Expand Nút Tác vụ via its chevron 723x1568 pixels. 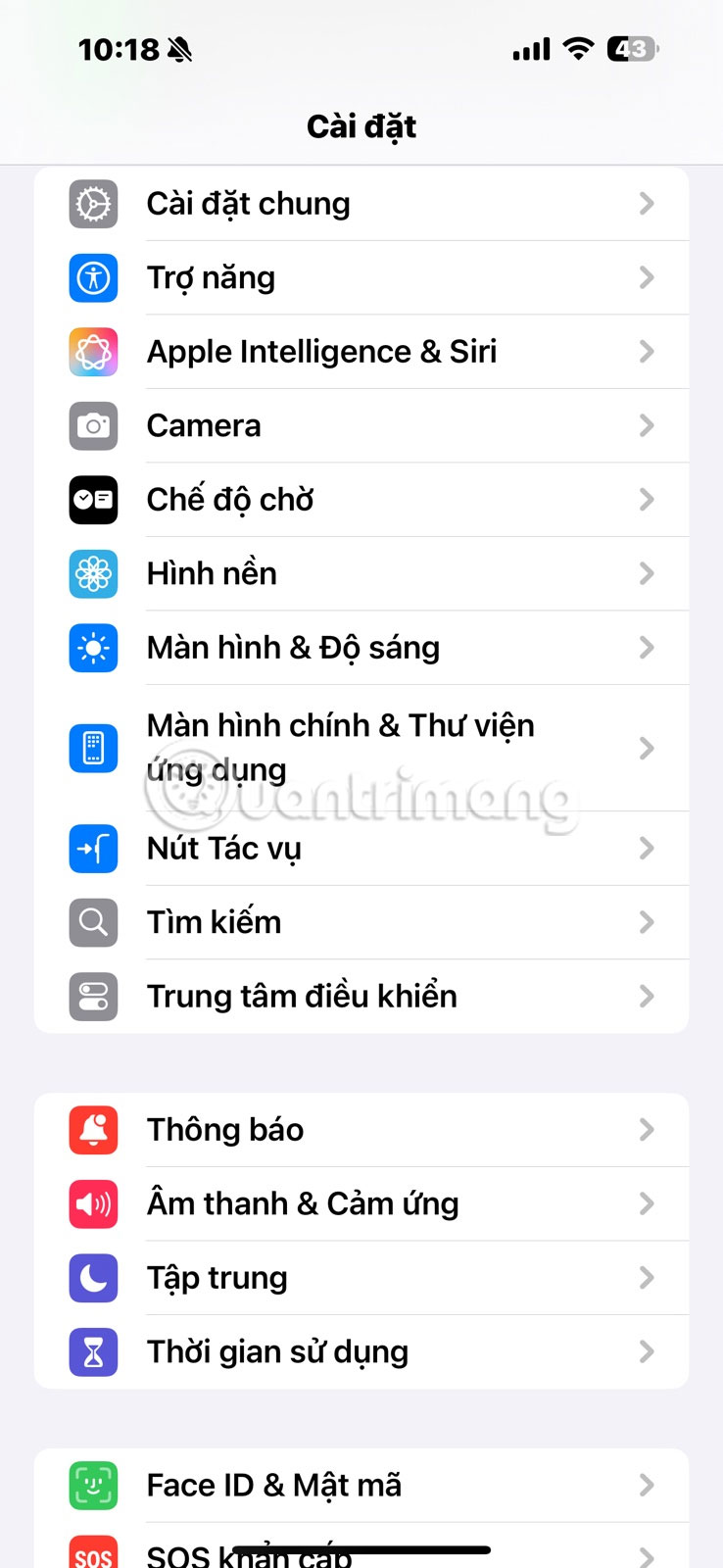(x=647, y=849)
